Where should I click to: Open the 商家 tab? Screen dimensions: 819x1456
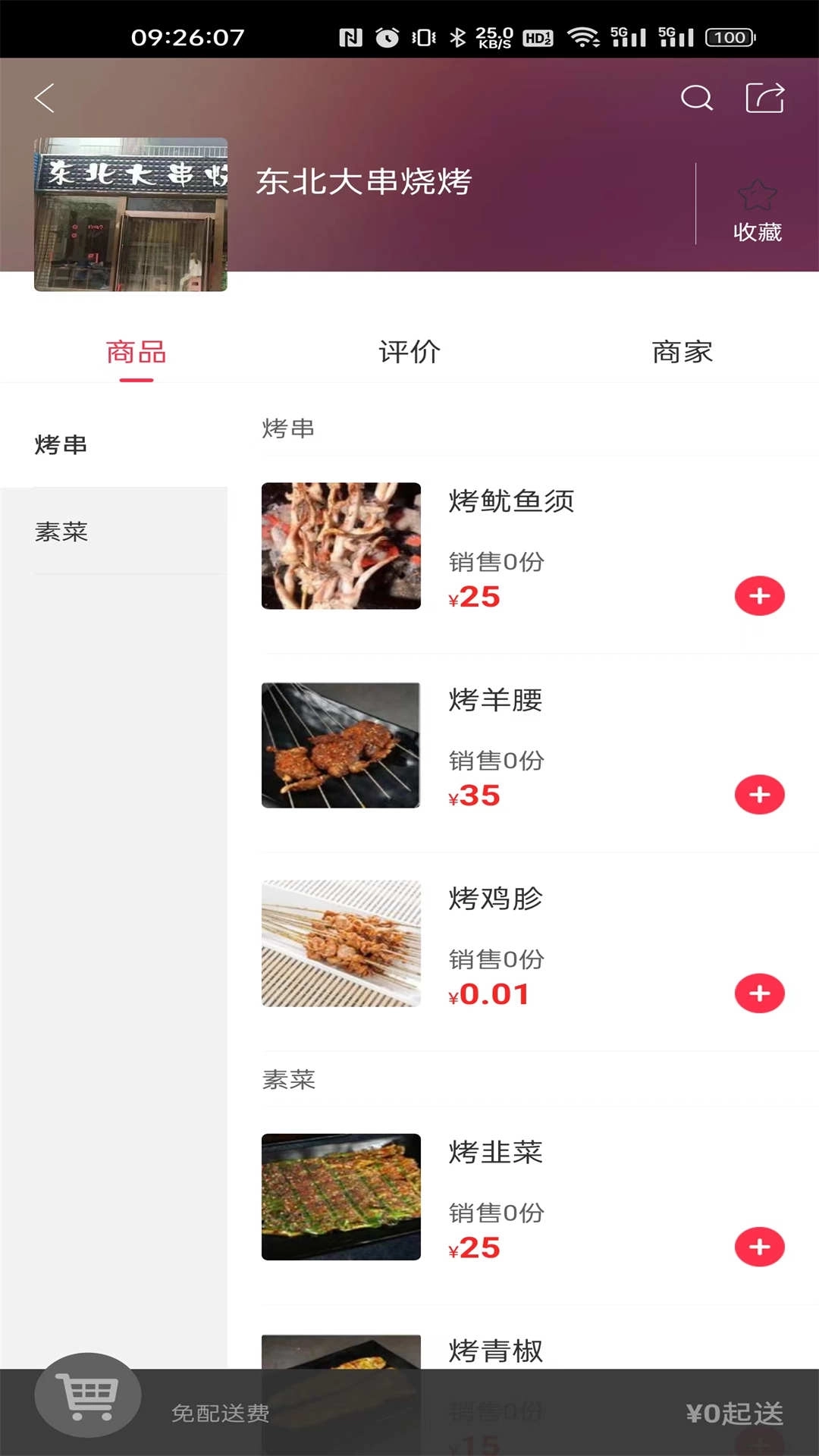[x=682, y=350]
